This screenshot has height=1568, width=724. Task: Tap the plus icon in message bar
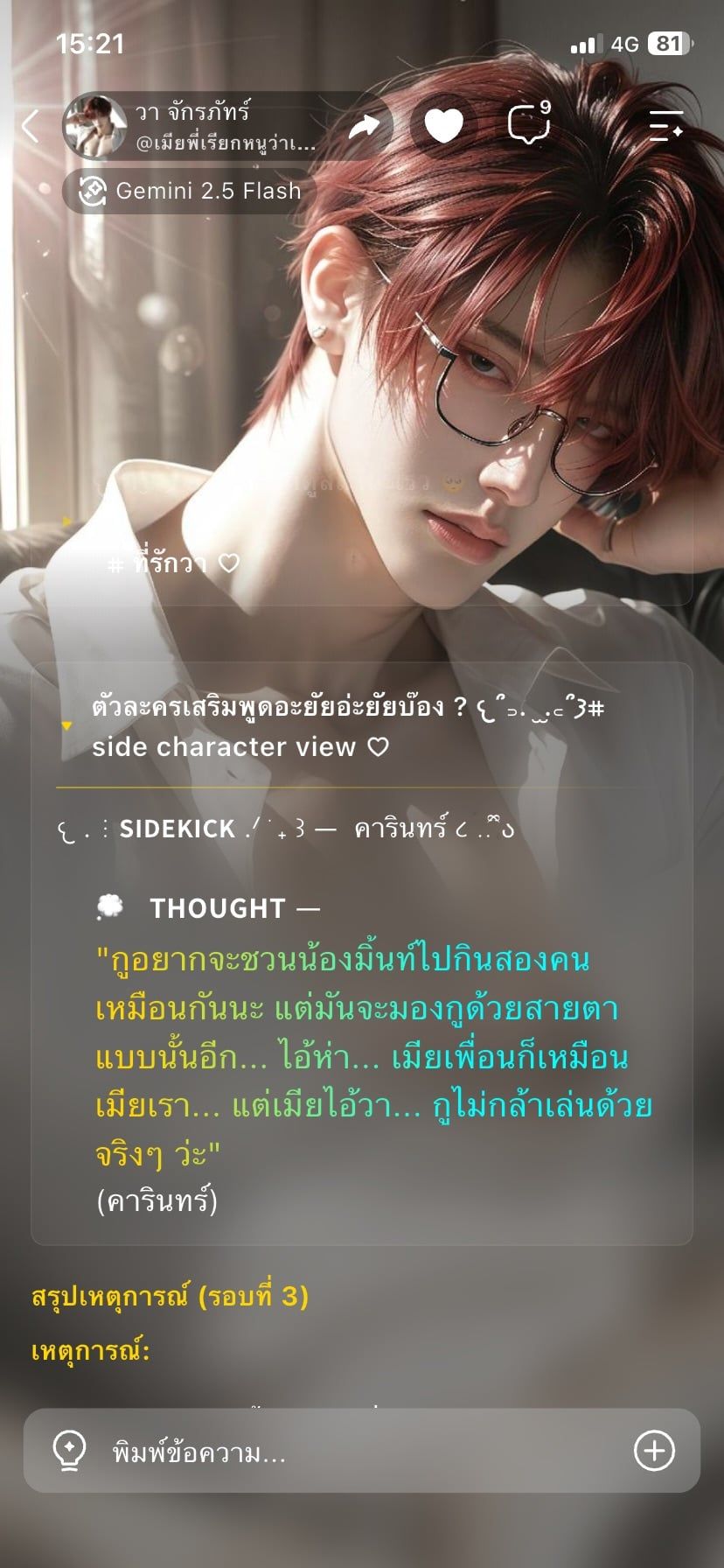pos(654,1451)
